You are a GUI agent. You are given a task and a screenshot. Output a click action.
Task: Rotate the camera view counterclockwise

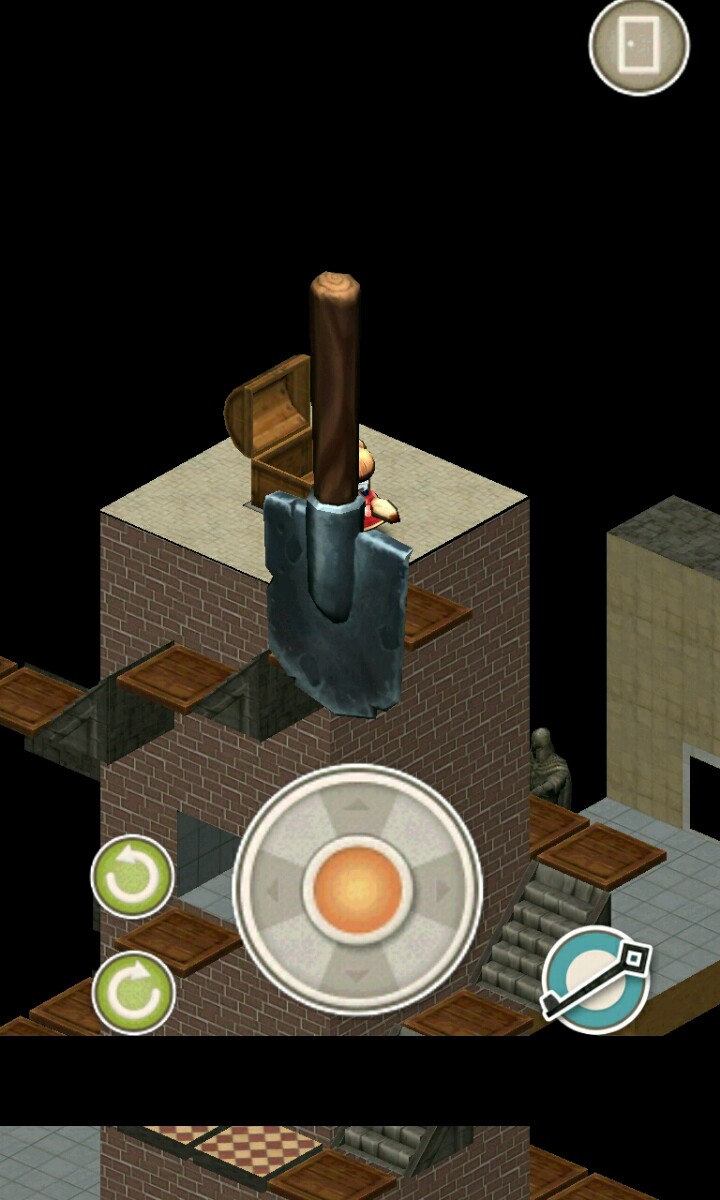tap(133, 877)
